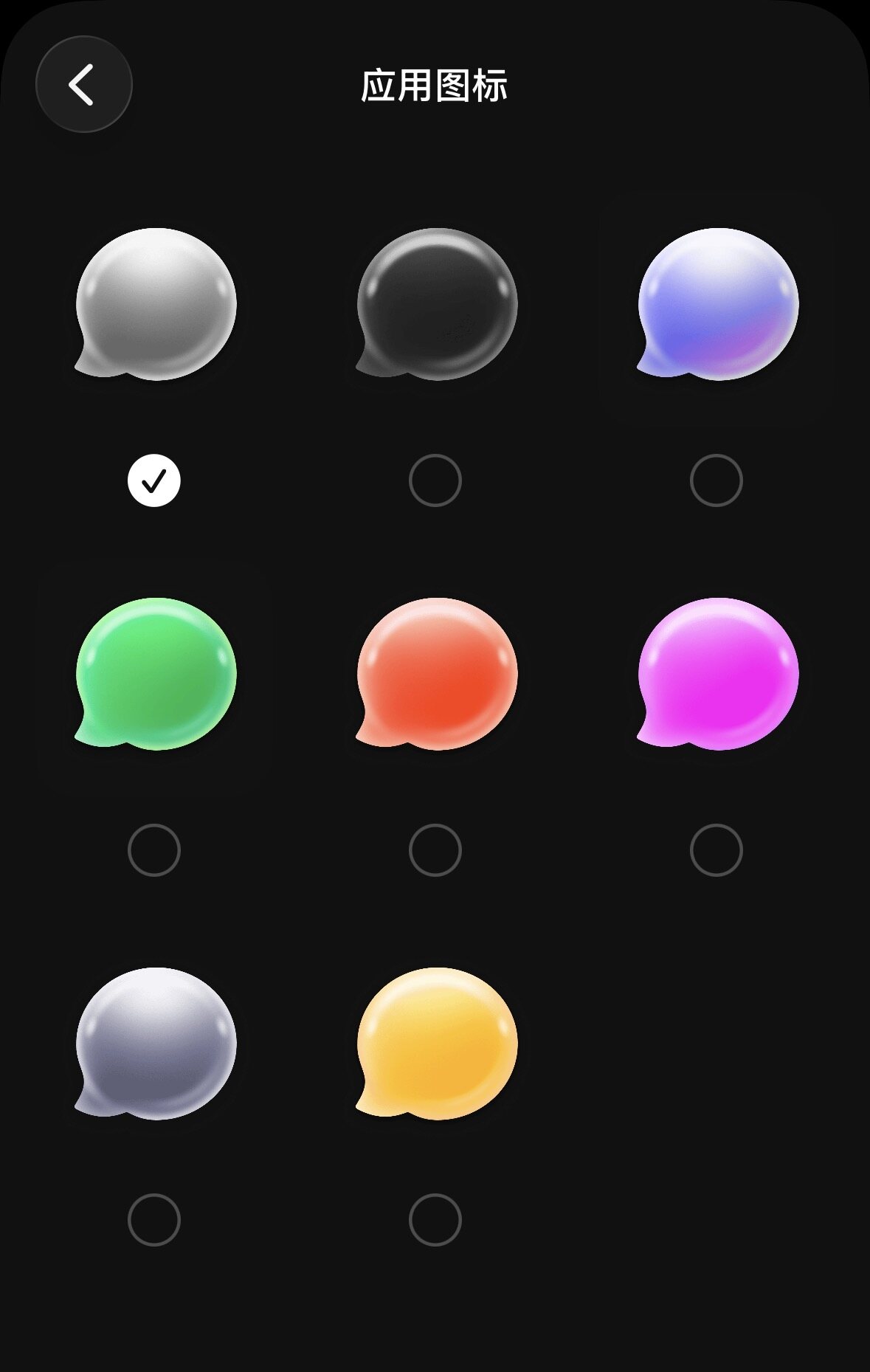The height and width of the screenshot is (1372, 870).
Task: Tick the radio beneath the magenta bubble
Action: click(716, 850)
